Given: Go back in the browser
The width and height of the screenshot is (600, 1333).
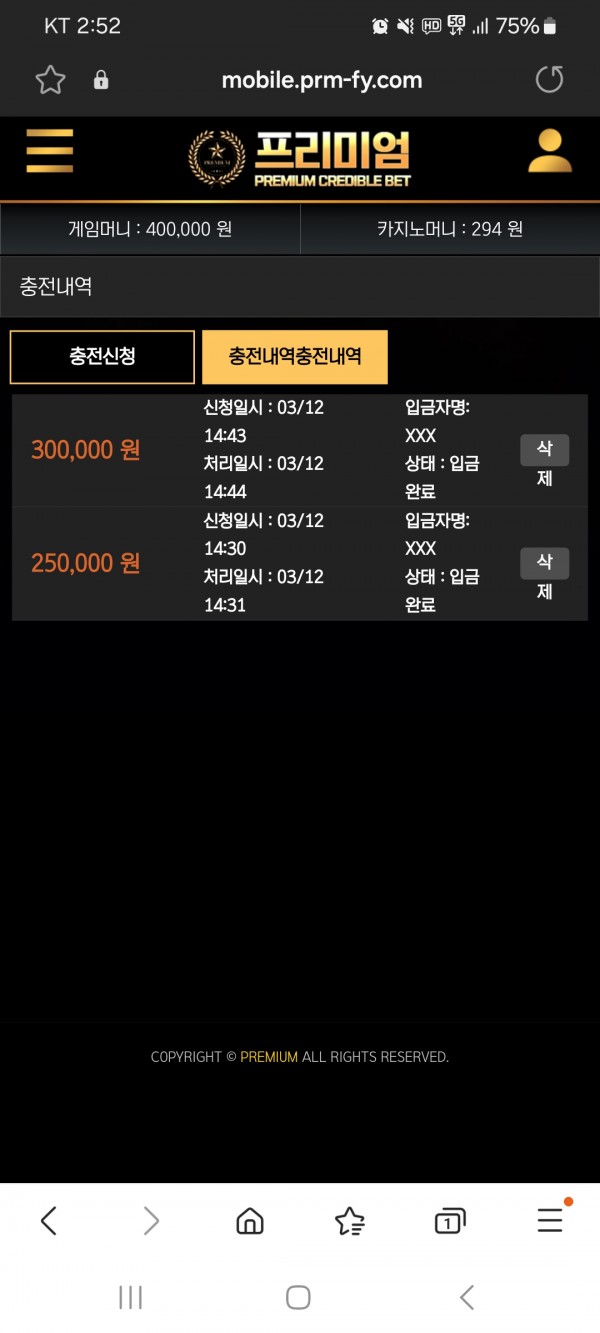Looking at the screenshot, I should 48,1220.
